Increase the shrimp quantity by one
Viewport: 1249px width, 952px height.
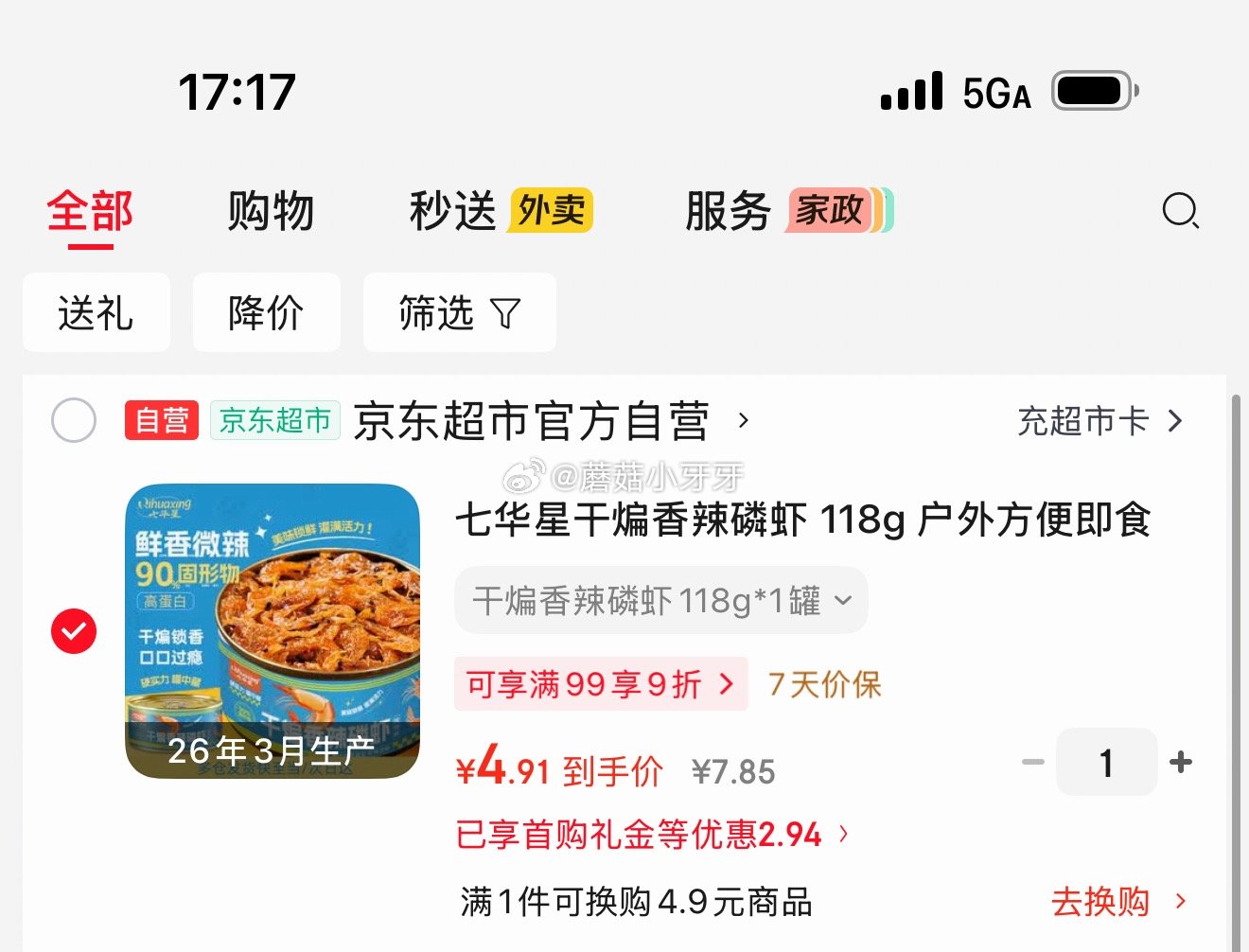pyautogui.click(x=1181, y=762)
